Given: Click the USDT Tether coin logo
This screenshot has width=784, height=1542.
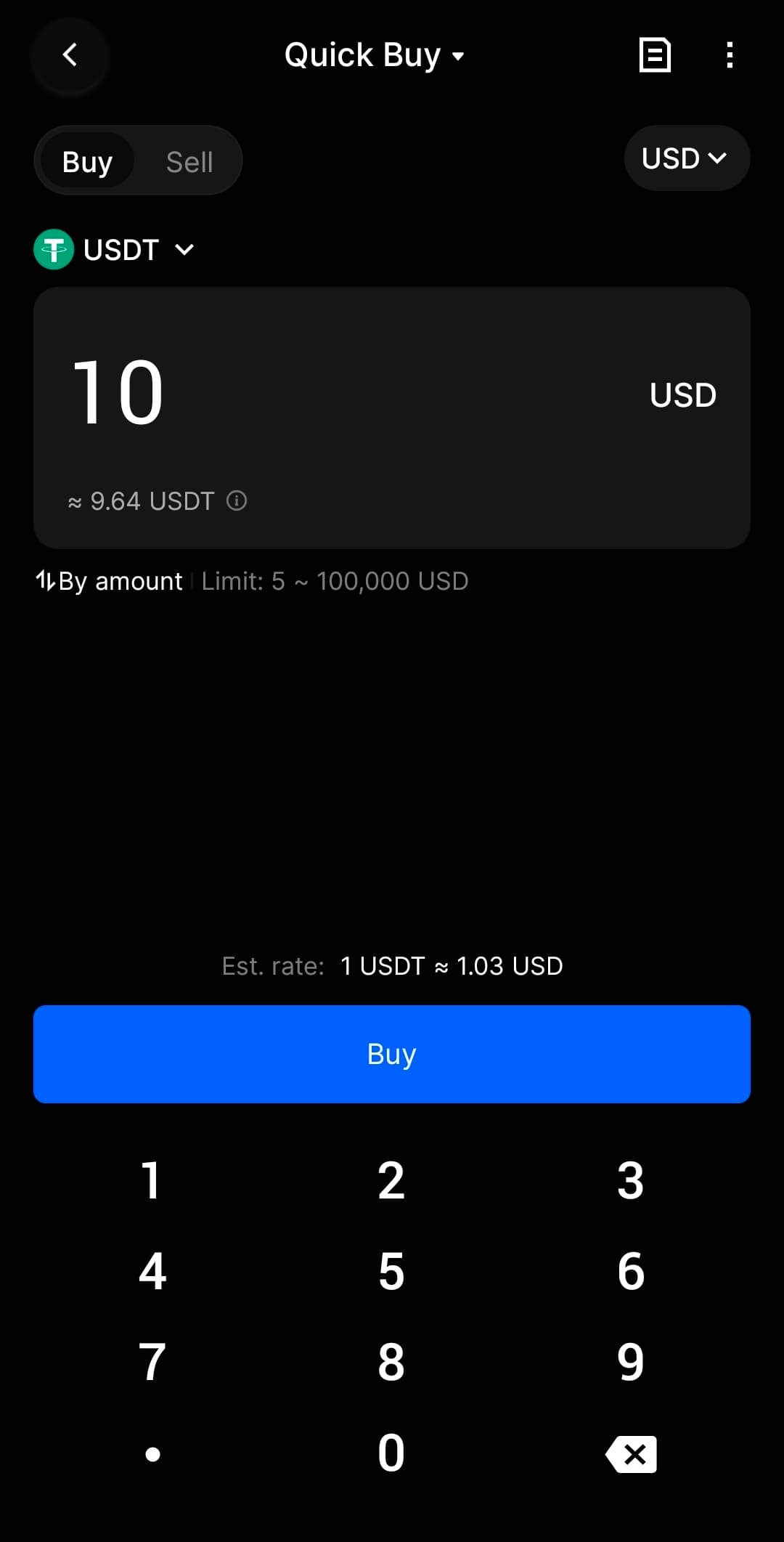Looking at the screenshot, I should [x=54, y=249].
